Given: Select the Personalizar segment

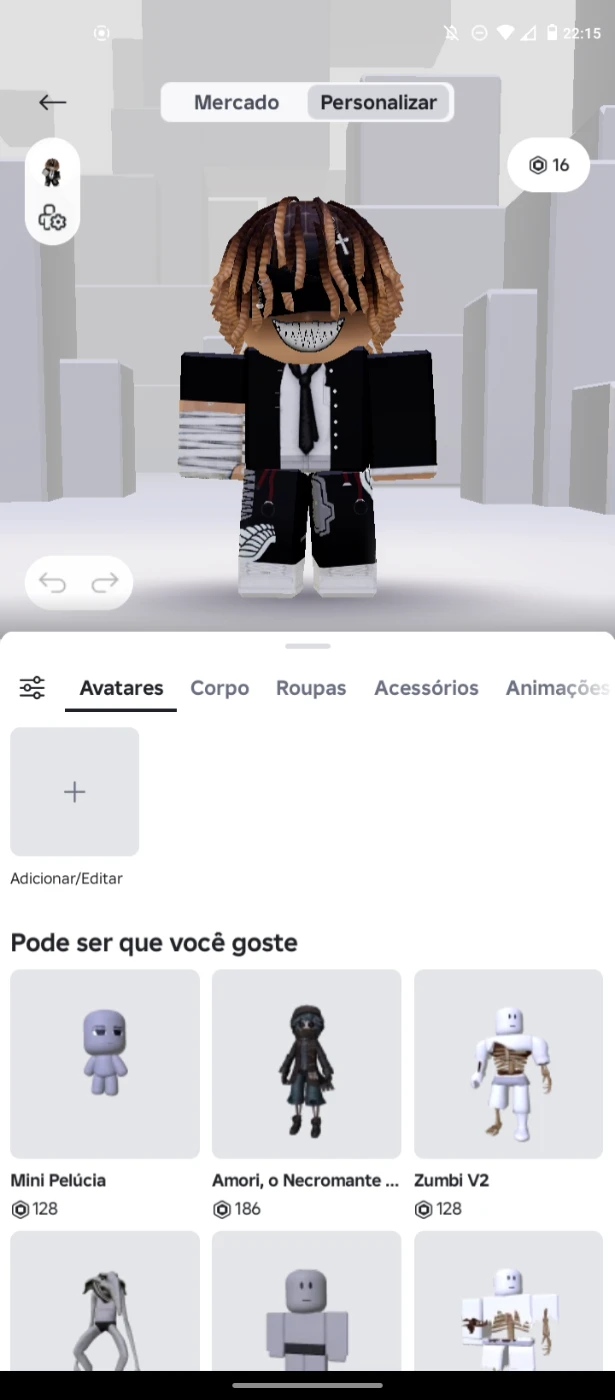Looking at the screenshot, I should [x=378, y=102].
